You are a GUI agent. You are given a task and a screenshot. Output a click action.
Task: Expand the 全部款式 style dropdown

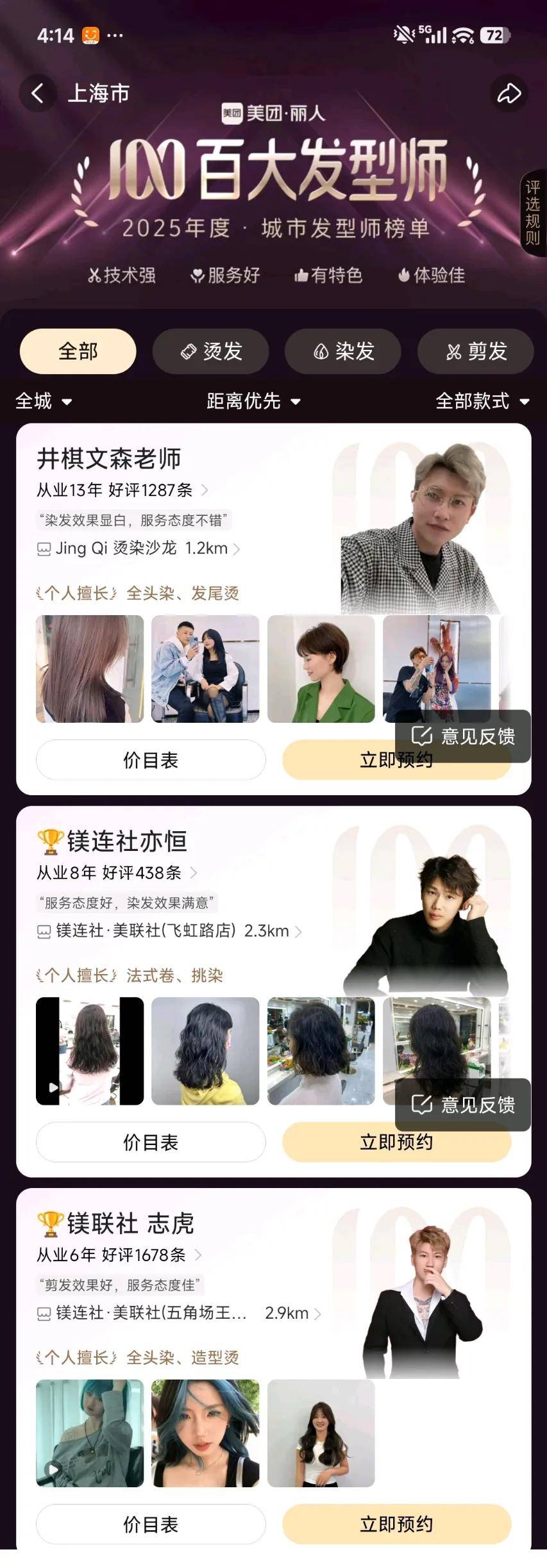point(482,401)
